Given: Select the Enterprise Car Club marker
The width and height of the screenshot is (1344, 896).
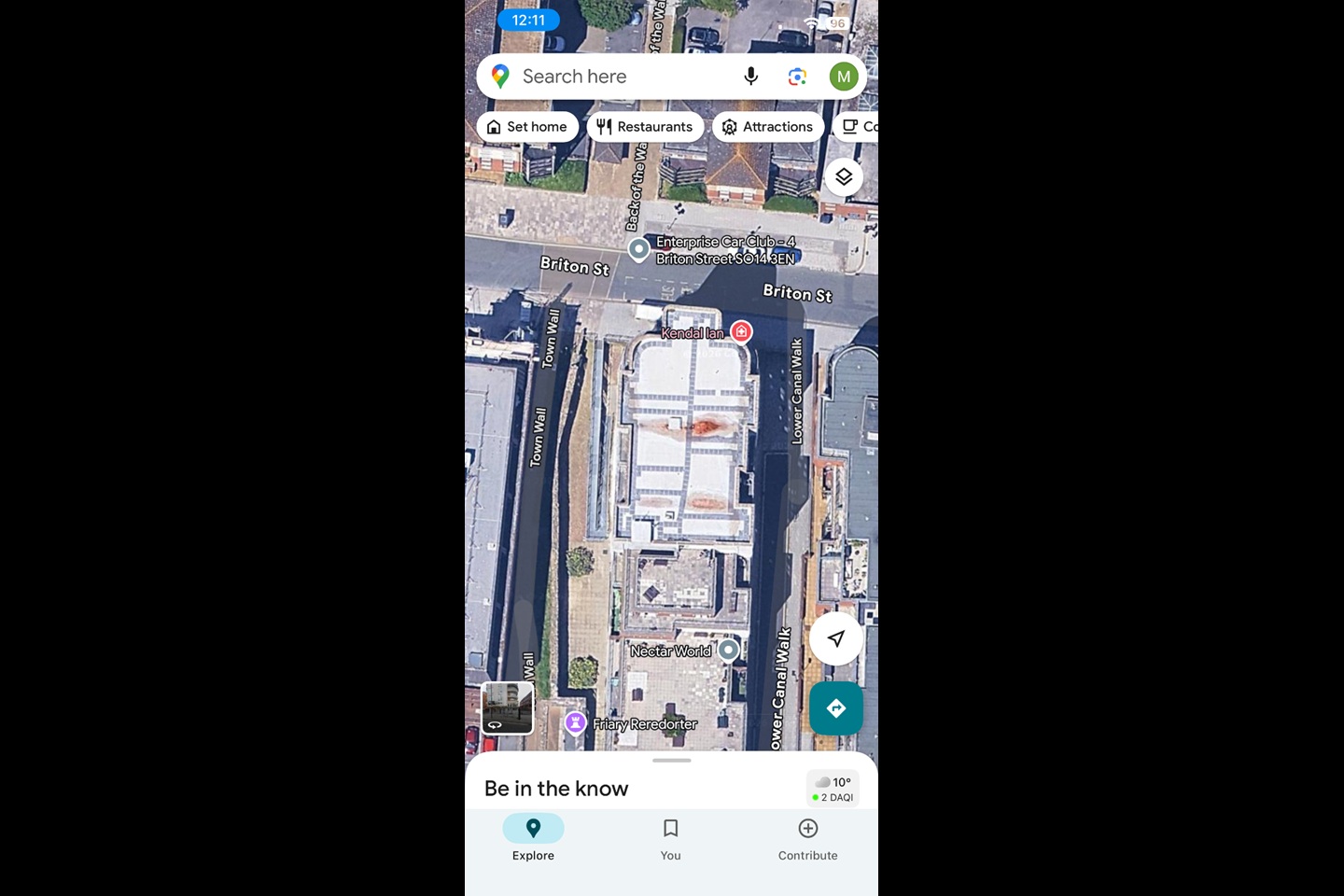Looking at the screenshot, I should click(638, 249).
